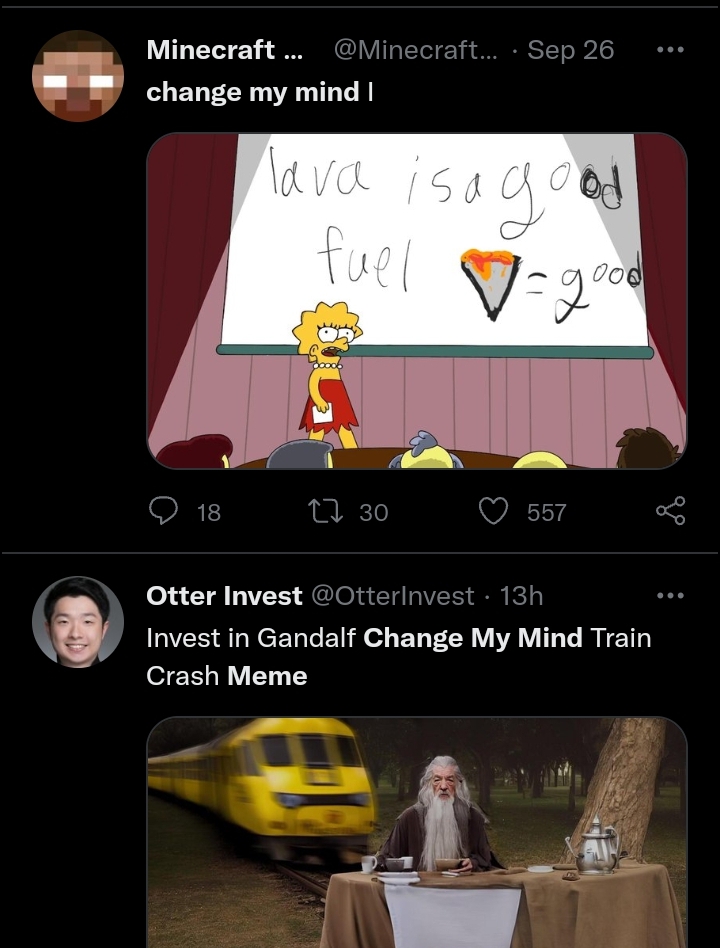Share the Minecraft tweet
The width and height of the screenshot is (720, 948).
(670, 511)
